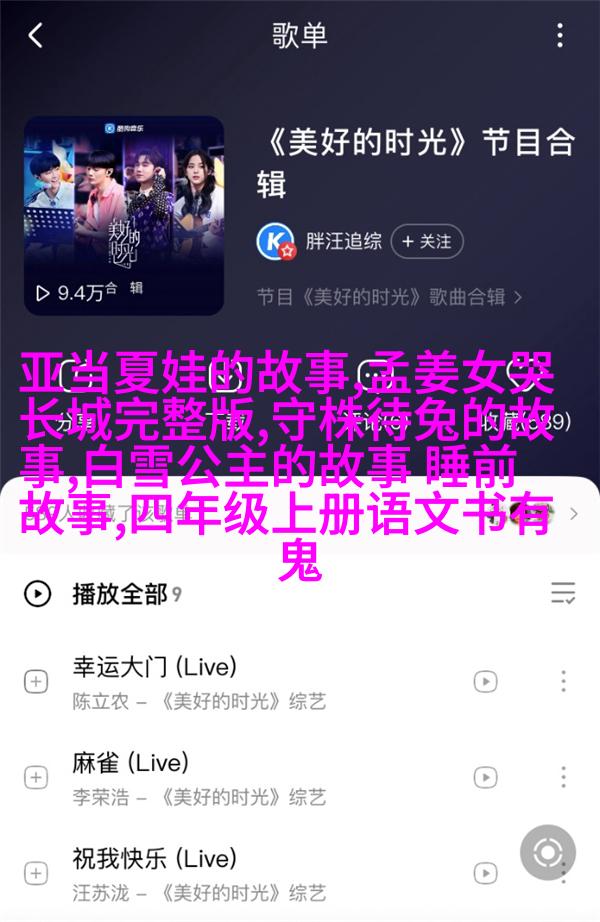The height and width of the screenshot is (922, 600).
Task: Add 幸运大门 (Live) to queue
Action: coord(36,682)
